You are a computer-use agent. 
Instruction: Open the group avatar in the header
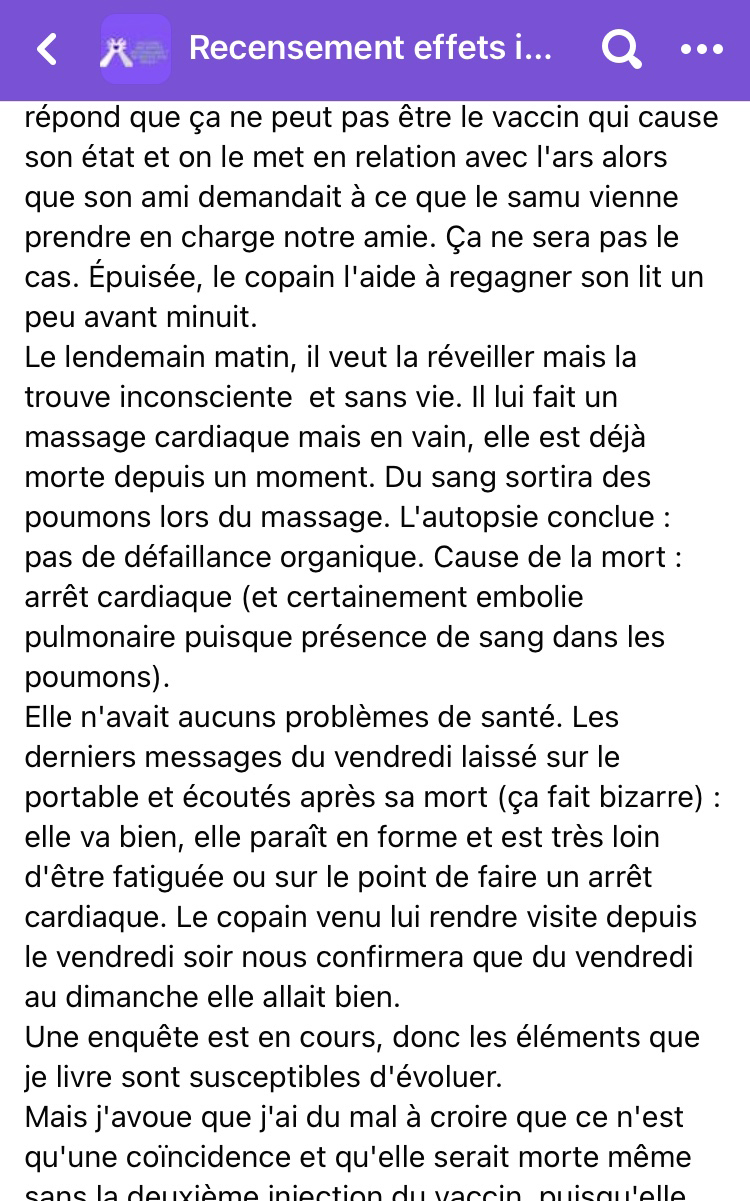(x=136, y=49)
